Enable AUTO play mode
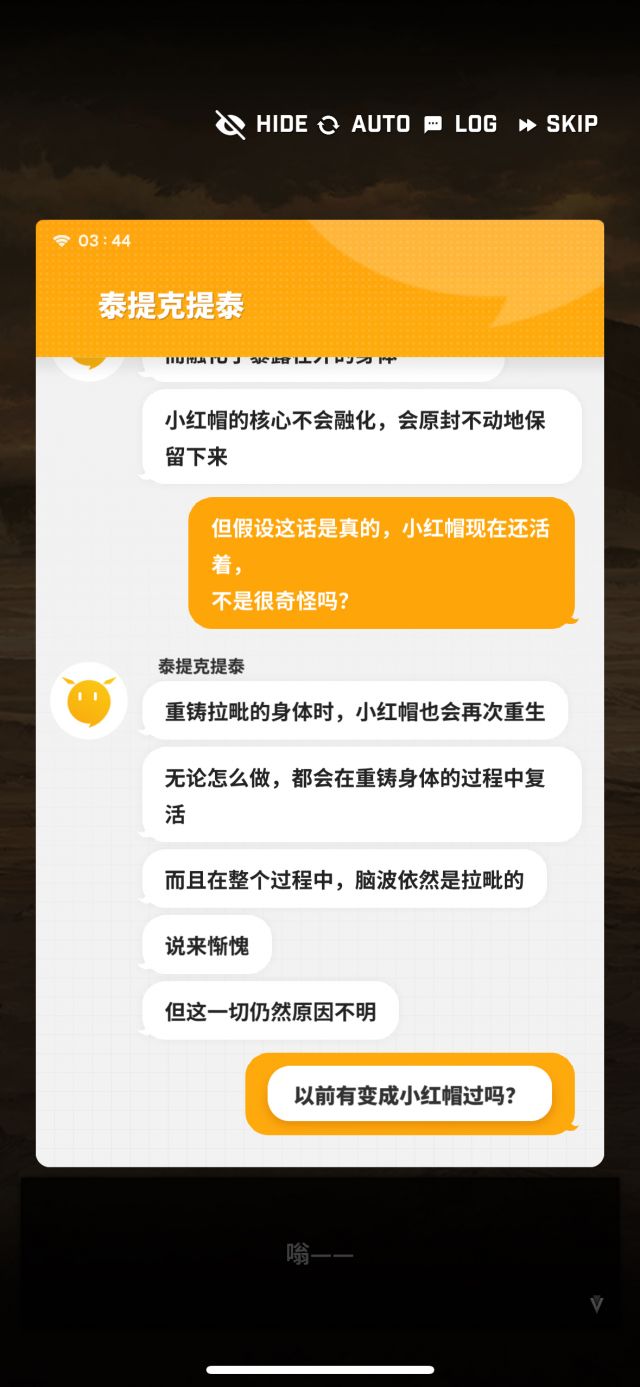Screen dimensions: 640x1387 click(x=364, y=124)
